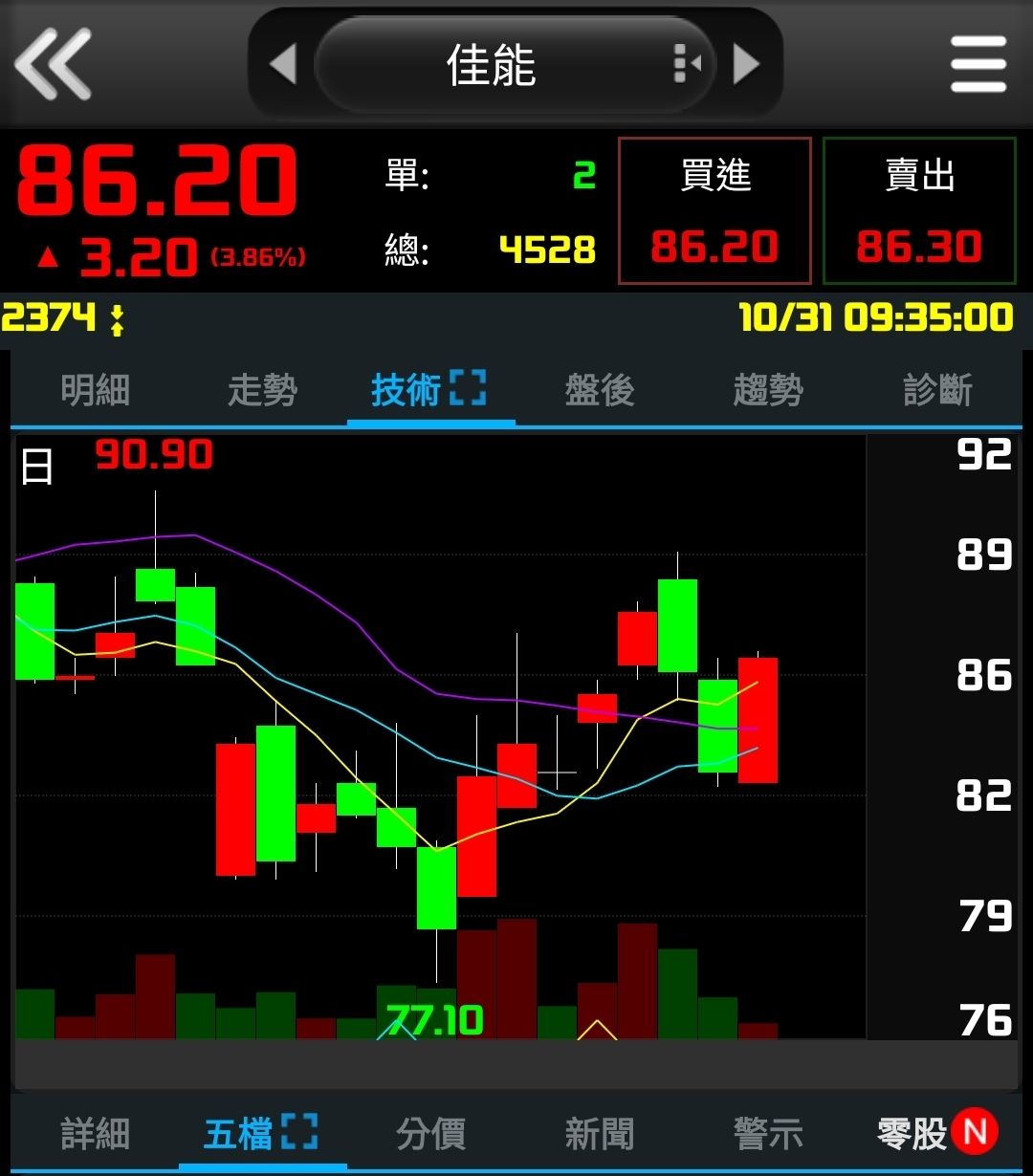Open the 詳細 bottom tab
The image size is (1033, 1176).
(95, 1134)
